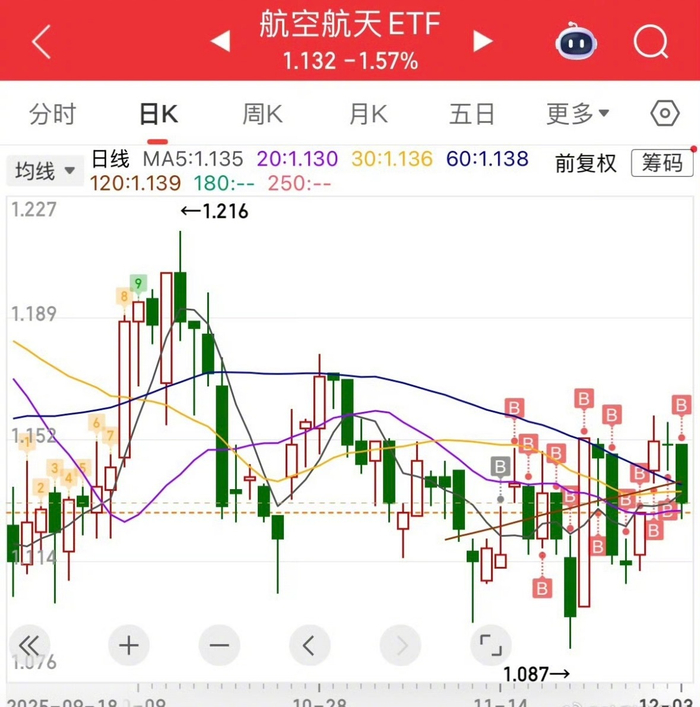The width and height of the screenshot is (700, 707).
Task: Open the 均线 indicator dropdown
Action: [x=46, y=171]
